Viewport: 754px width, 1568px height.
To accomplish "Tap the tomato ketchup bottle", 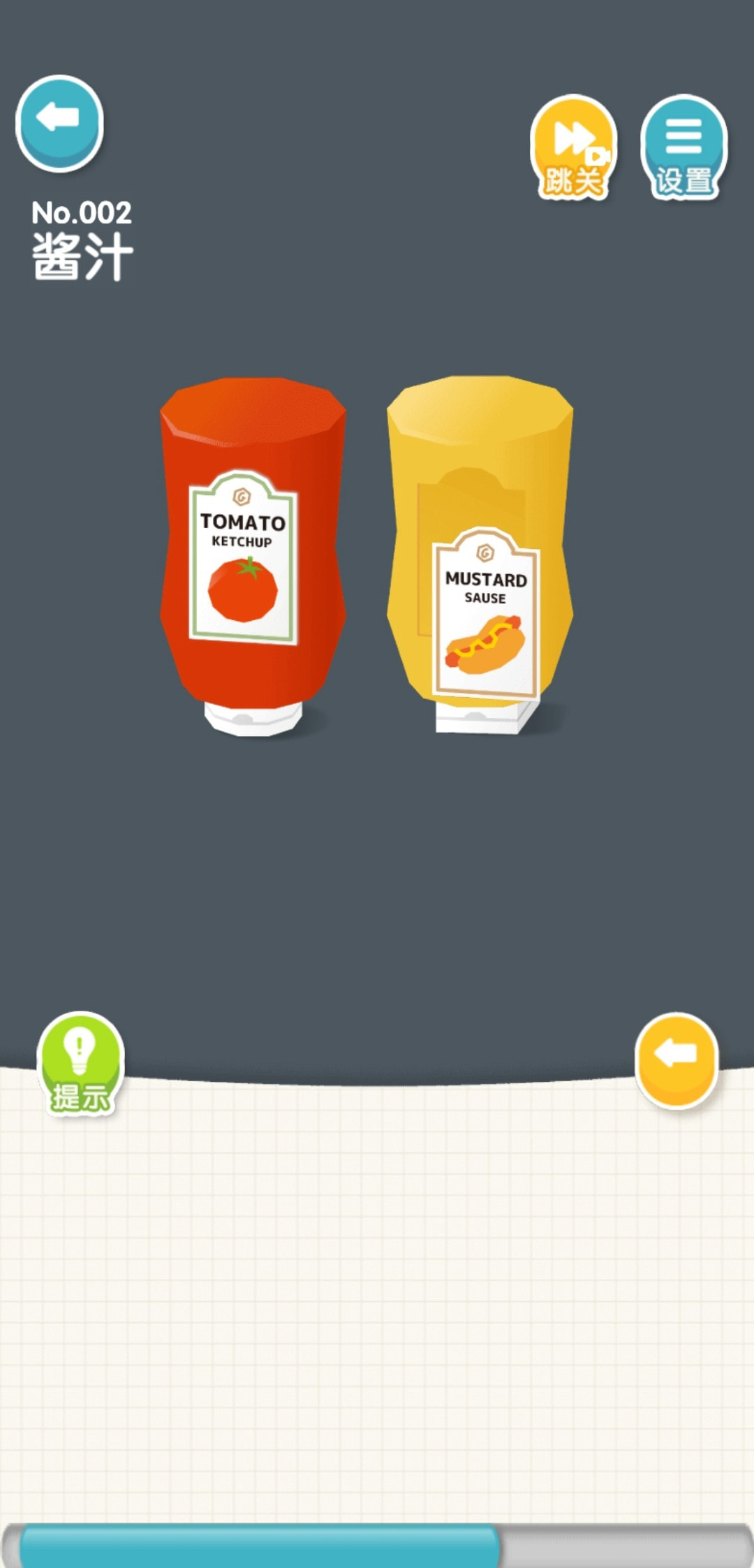I will (x=253, y=552).
